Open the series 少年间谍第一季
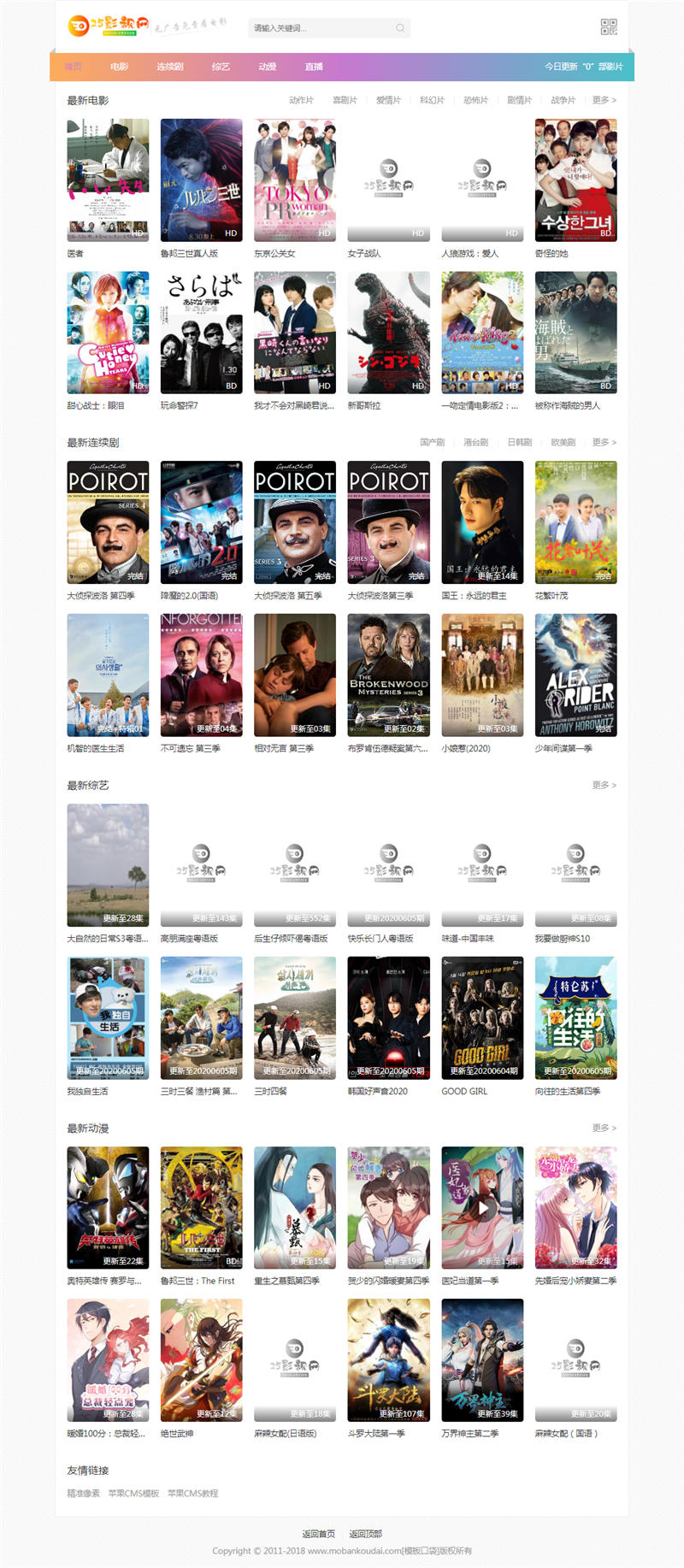Screen dimensions: 684x1568 tap(575, 675)
